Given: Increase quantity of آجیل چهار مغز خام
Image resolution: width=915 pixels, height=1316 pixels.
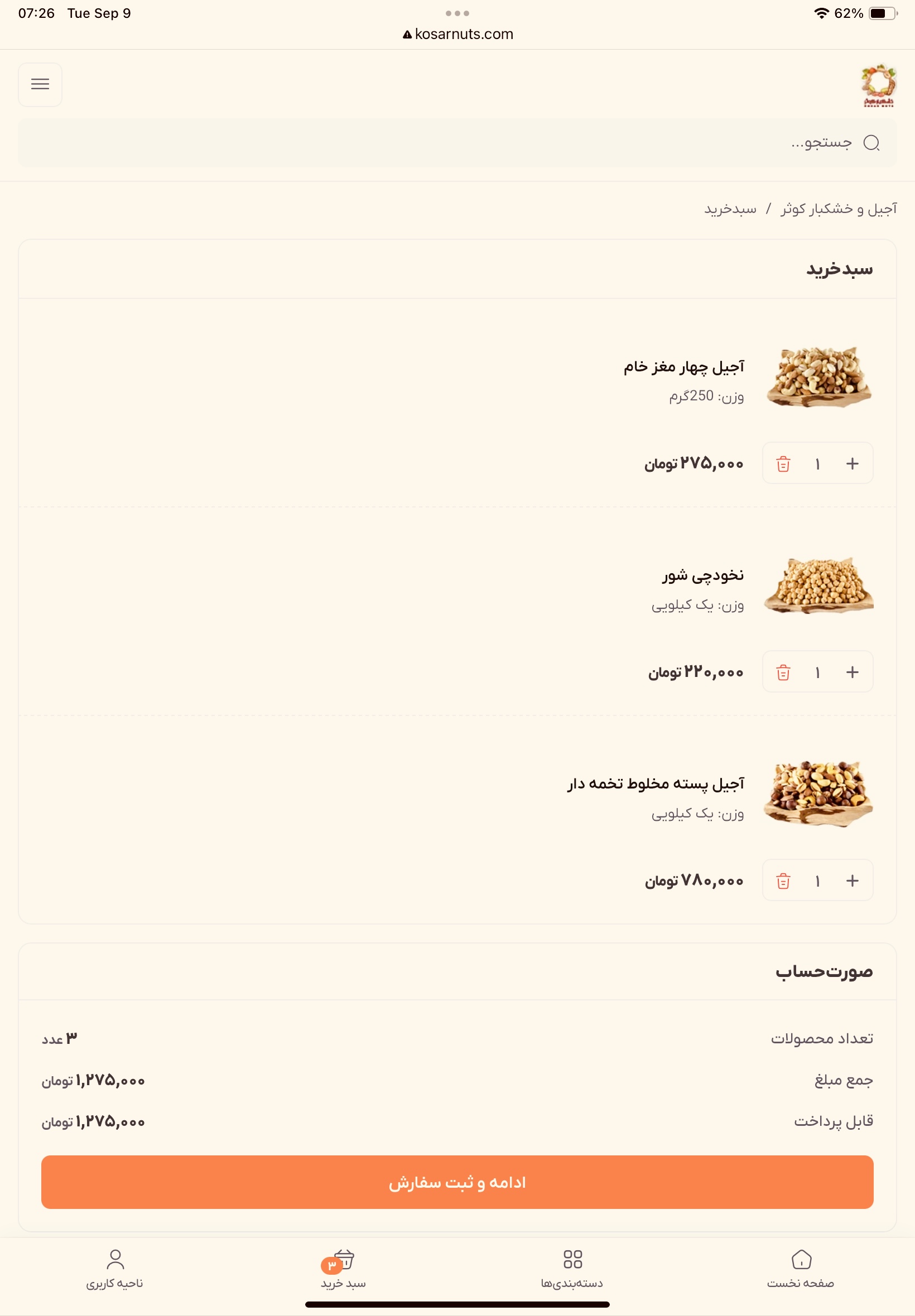Looking at the screenshot, I should (852, 463).
